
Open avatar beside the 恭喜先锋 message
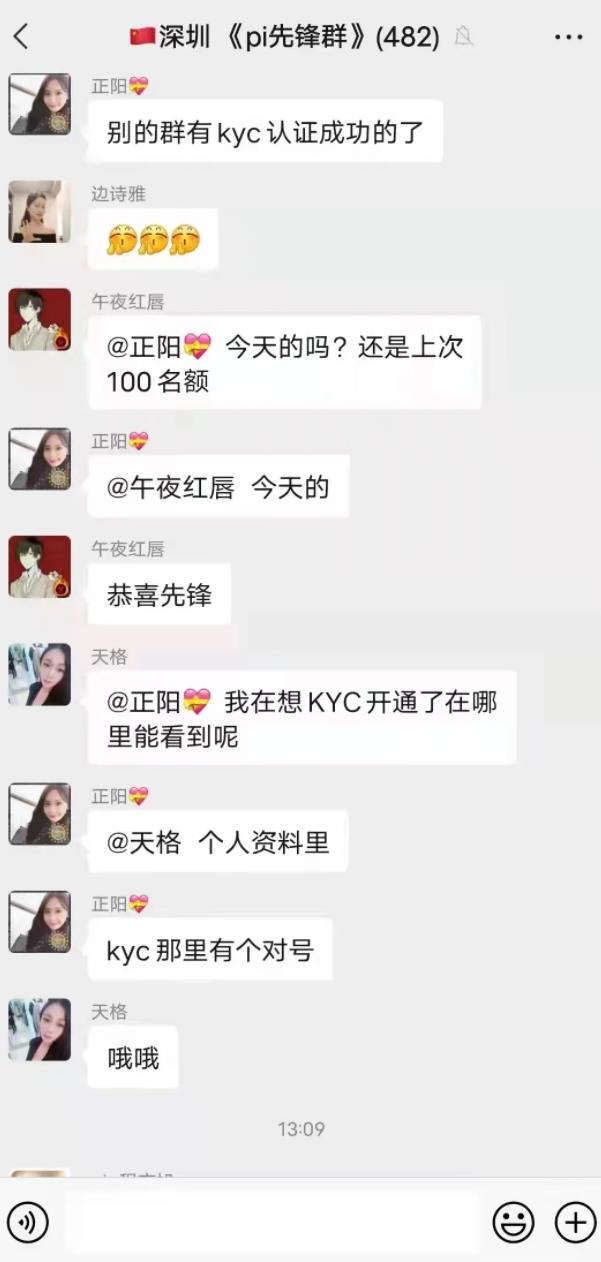coord(40,567)
